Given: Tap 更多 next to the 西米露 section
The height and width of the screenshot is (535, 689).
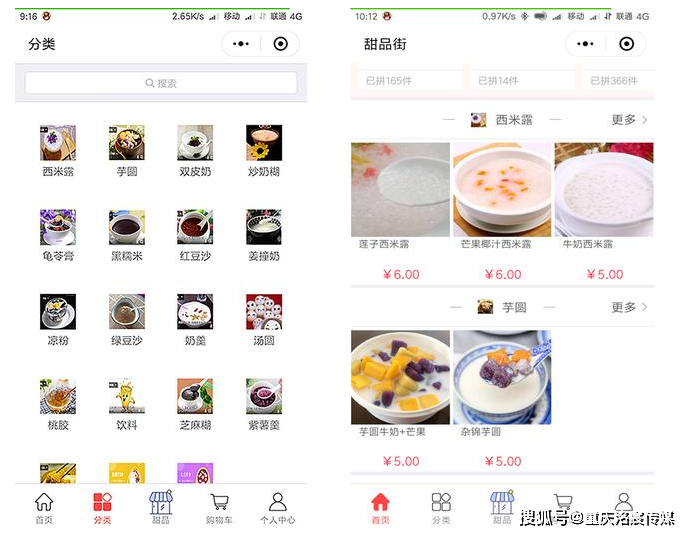Looking at the screenshot, I should click(x=629, y=120).
